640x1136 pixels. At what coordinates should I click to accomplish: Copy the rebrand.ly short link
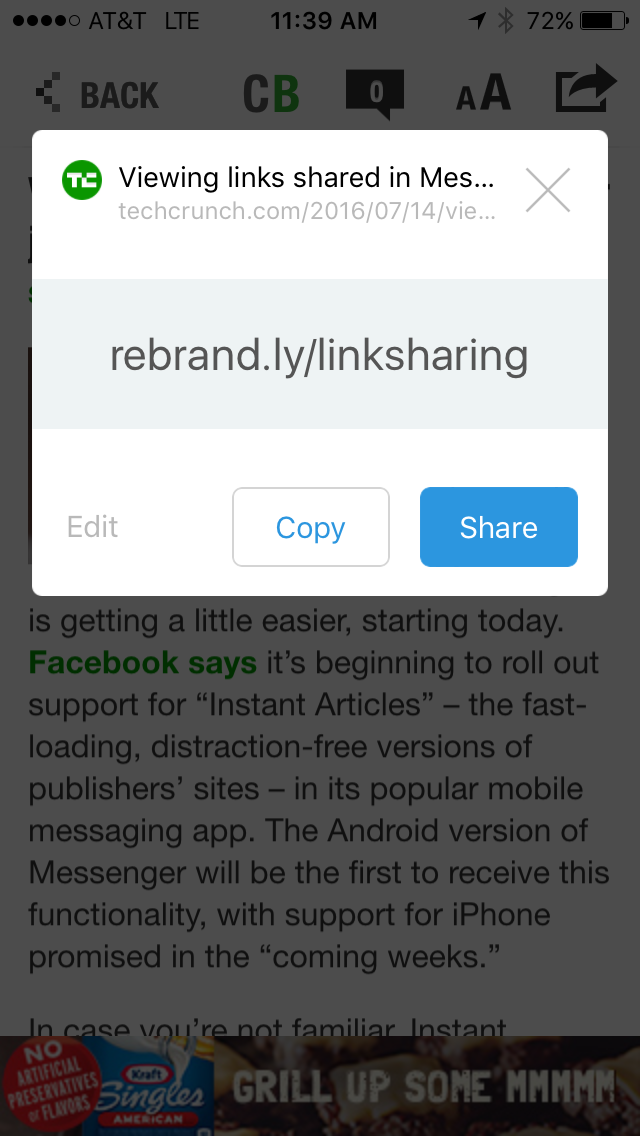[x=310, y=527]
